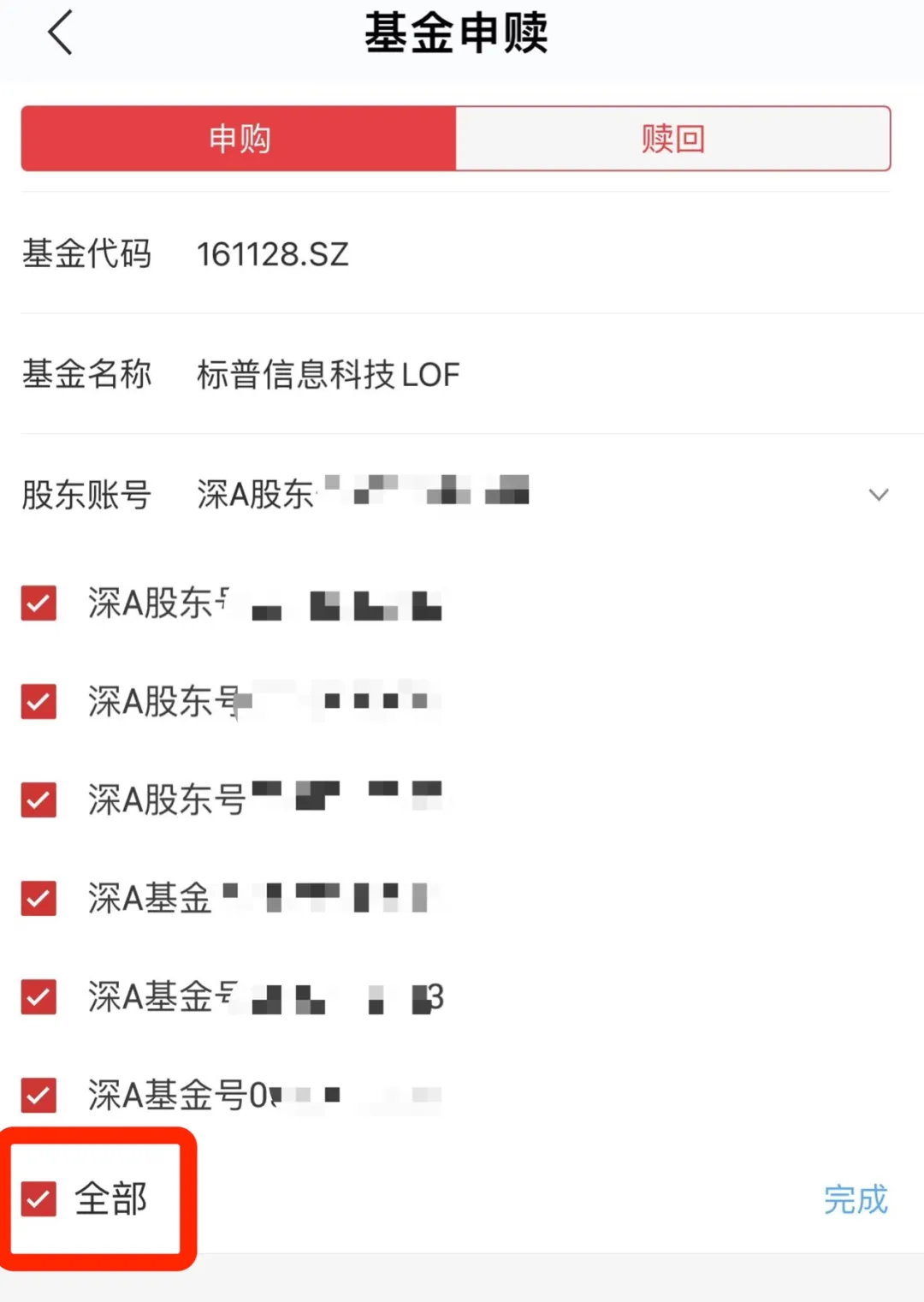
Task: Edit the 基金代码 field
Action: point(273,254)
